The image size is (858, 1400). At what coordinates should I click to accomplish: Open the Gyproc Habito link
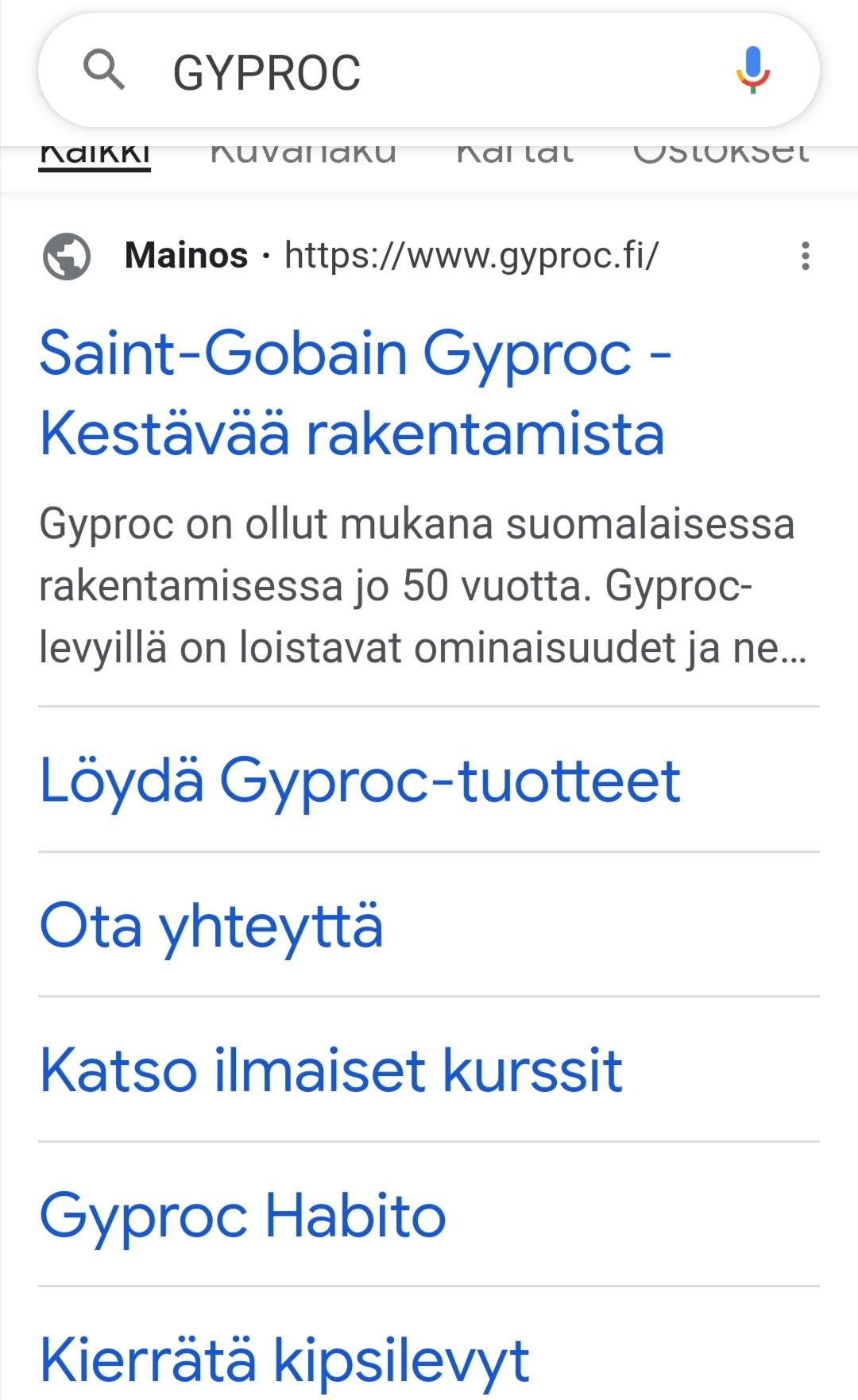click(x=243, y=1216)
